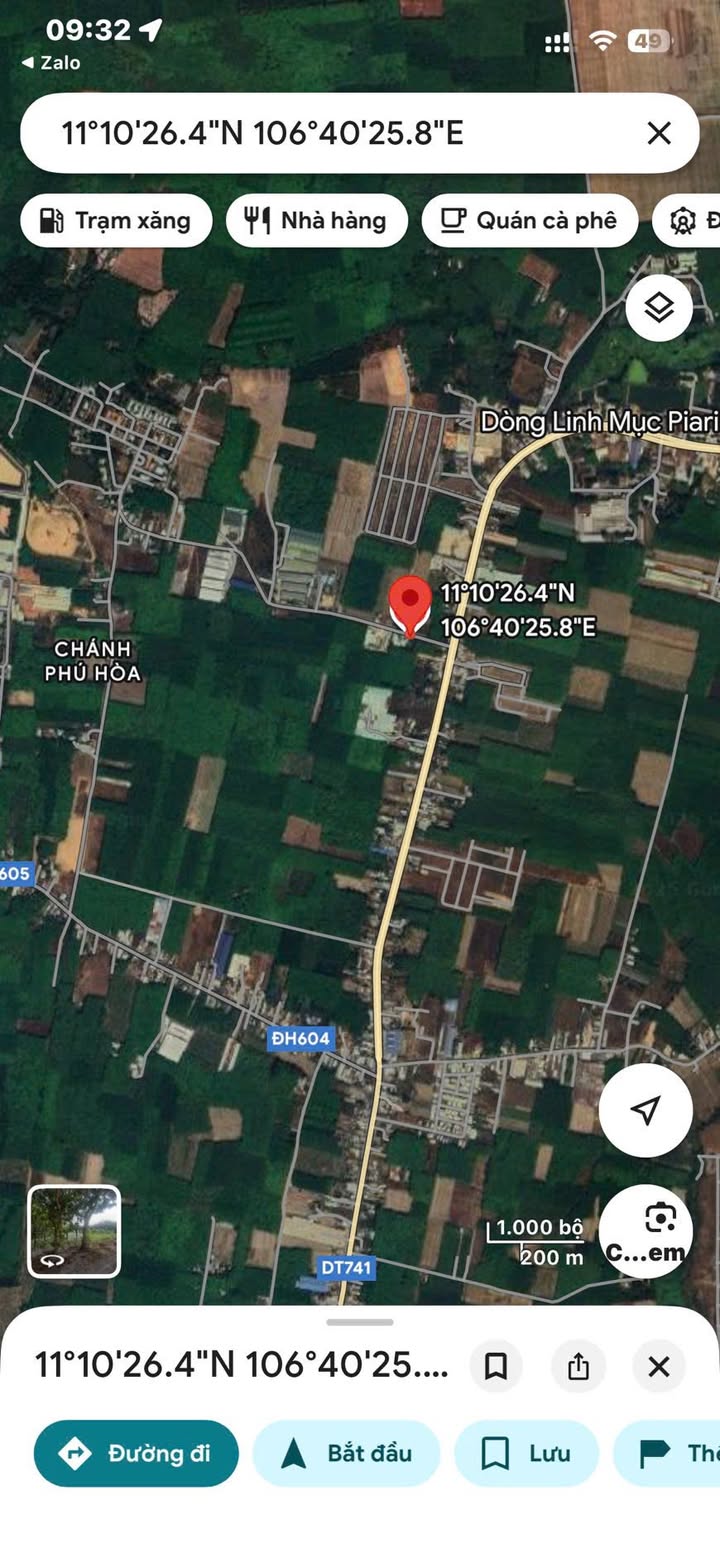Get directions with Đường đi
The image size is (720, 1558).
pyautogui.click(x=136, y=1453)
